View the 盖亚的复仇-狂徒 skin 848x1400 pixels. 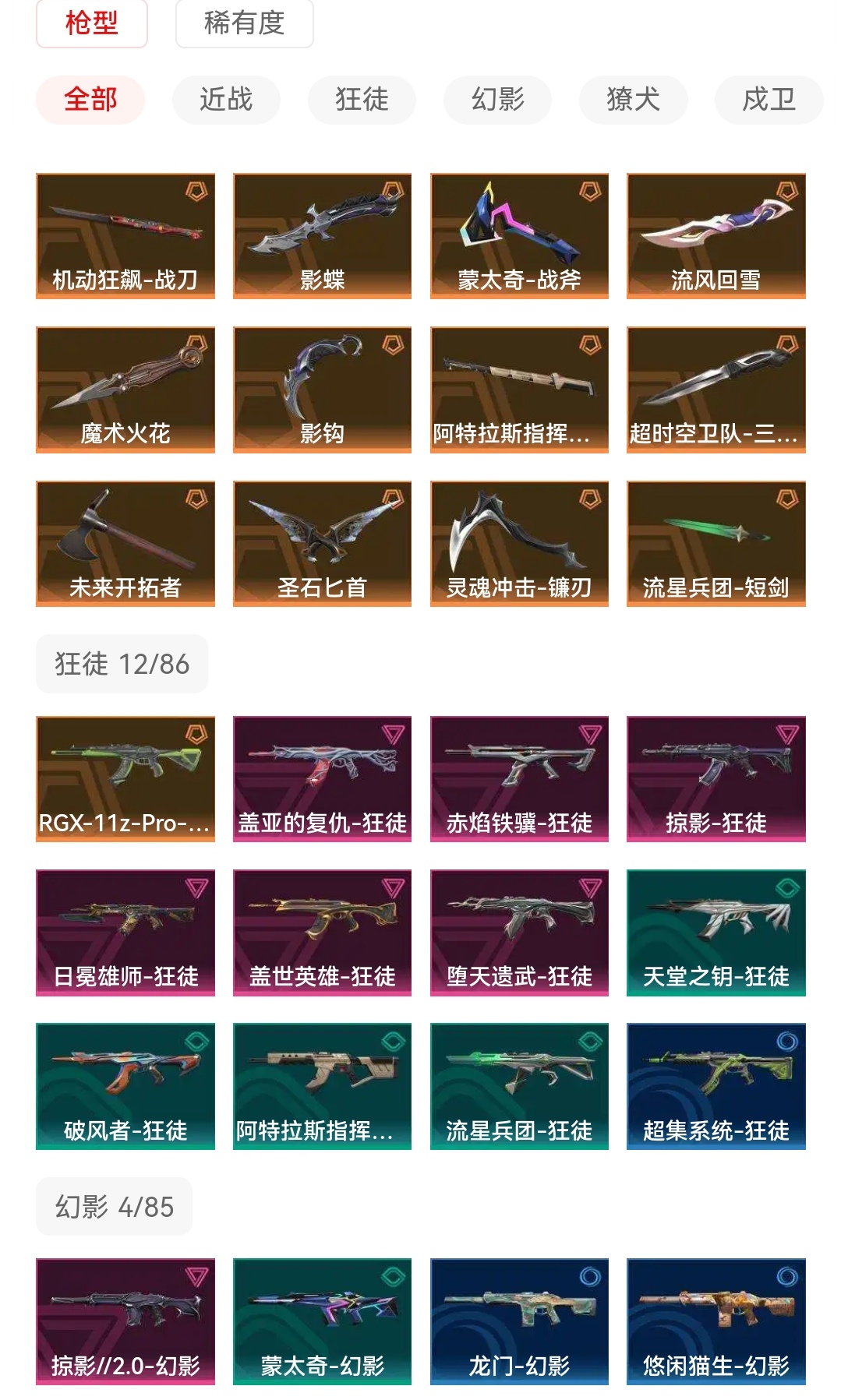[322, 779]
